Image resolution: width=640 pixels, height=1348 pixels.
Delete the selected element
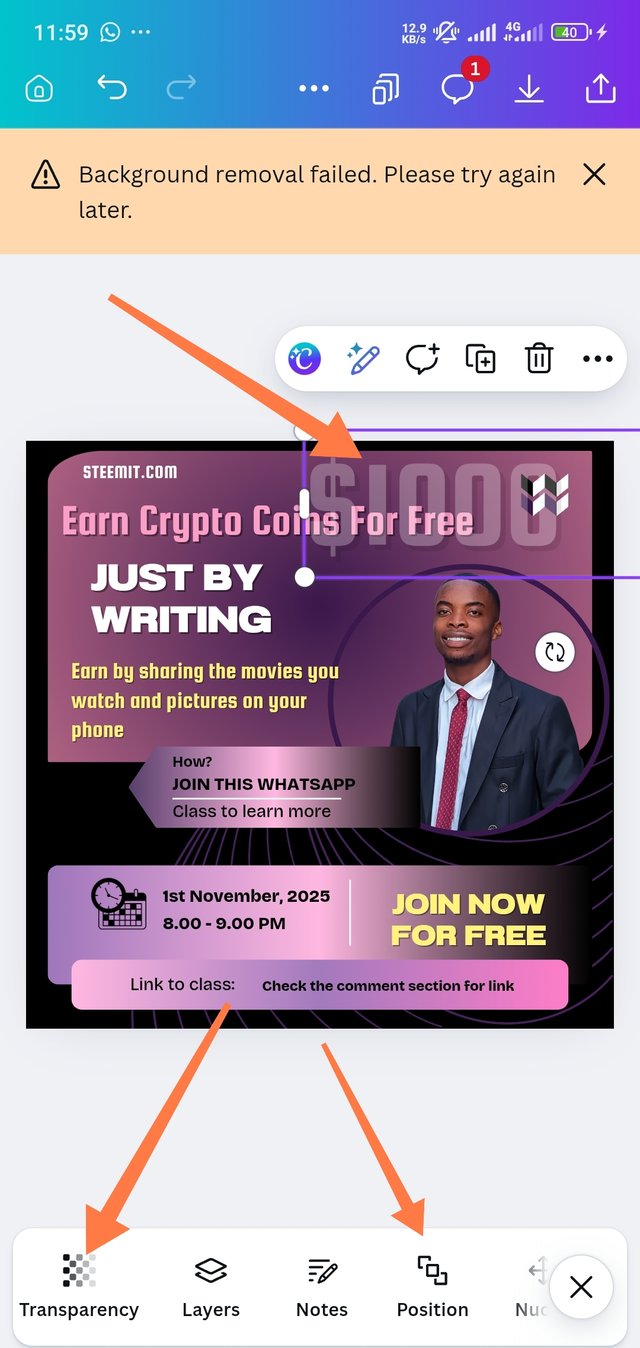(539, 358)
